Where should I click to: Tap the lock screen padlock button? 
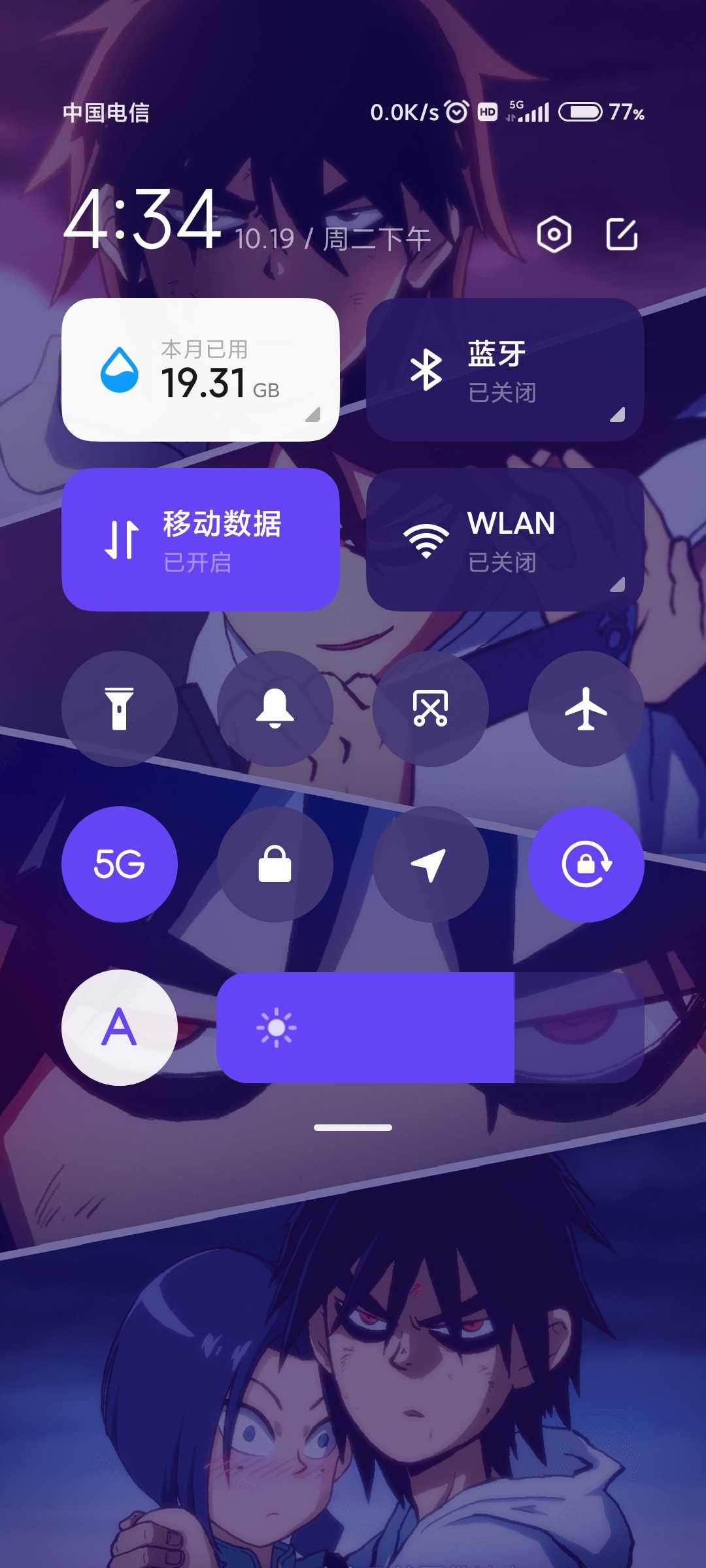click(275, 864)
